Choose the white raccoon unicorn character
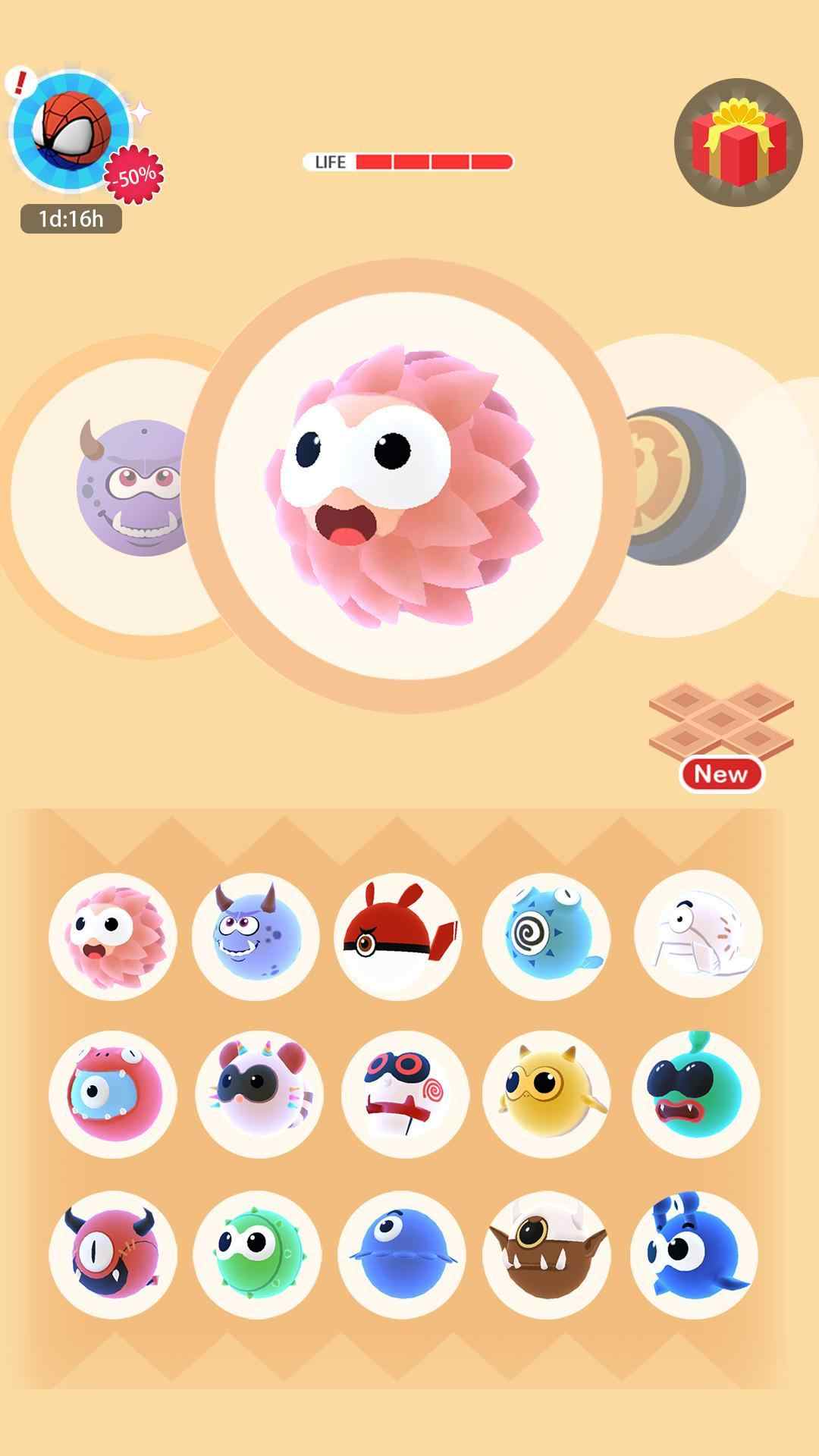This screenshot has width=819, height=1456. click(259, 1094)
